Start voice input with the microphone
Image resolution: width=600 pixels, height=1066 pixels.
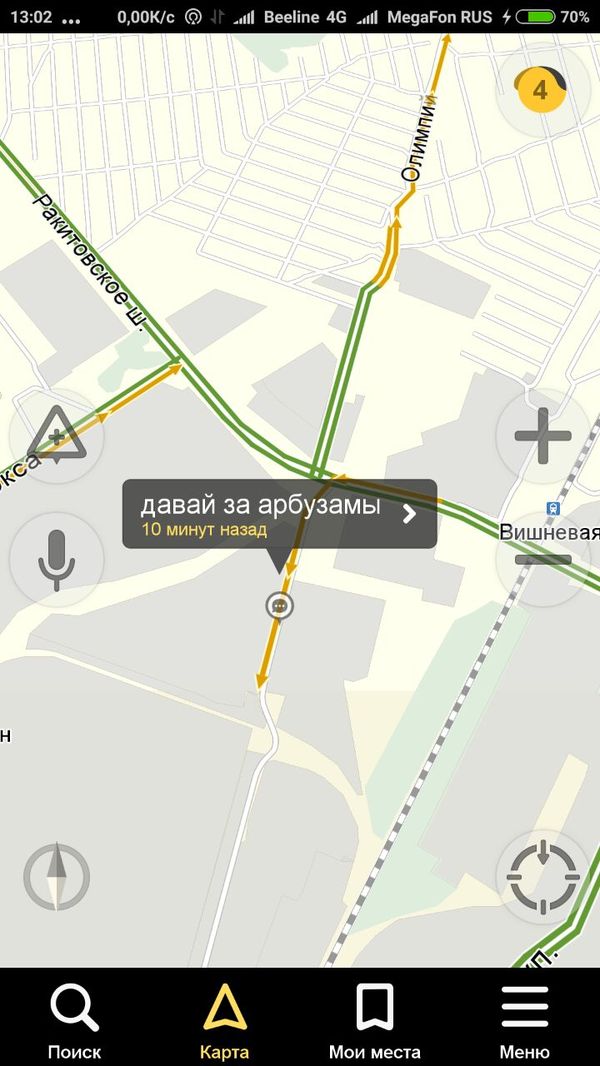pyautogui.click(x=56, y=558)
